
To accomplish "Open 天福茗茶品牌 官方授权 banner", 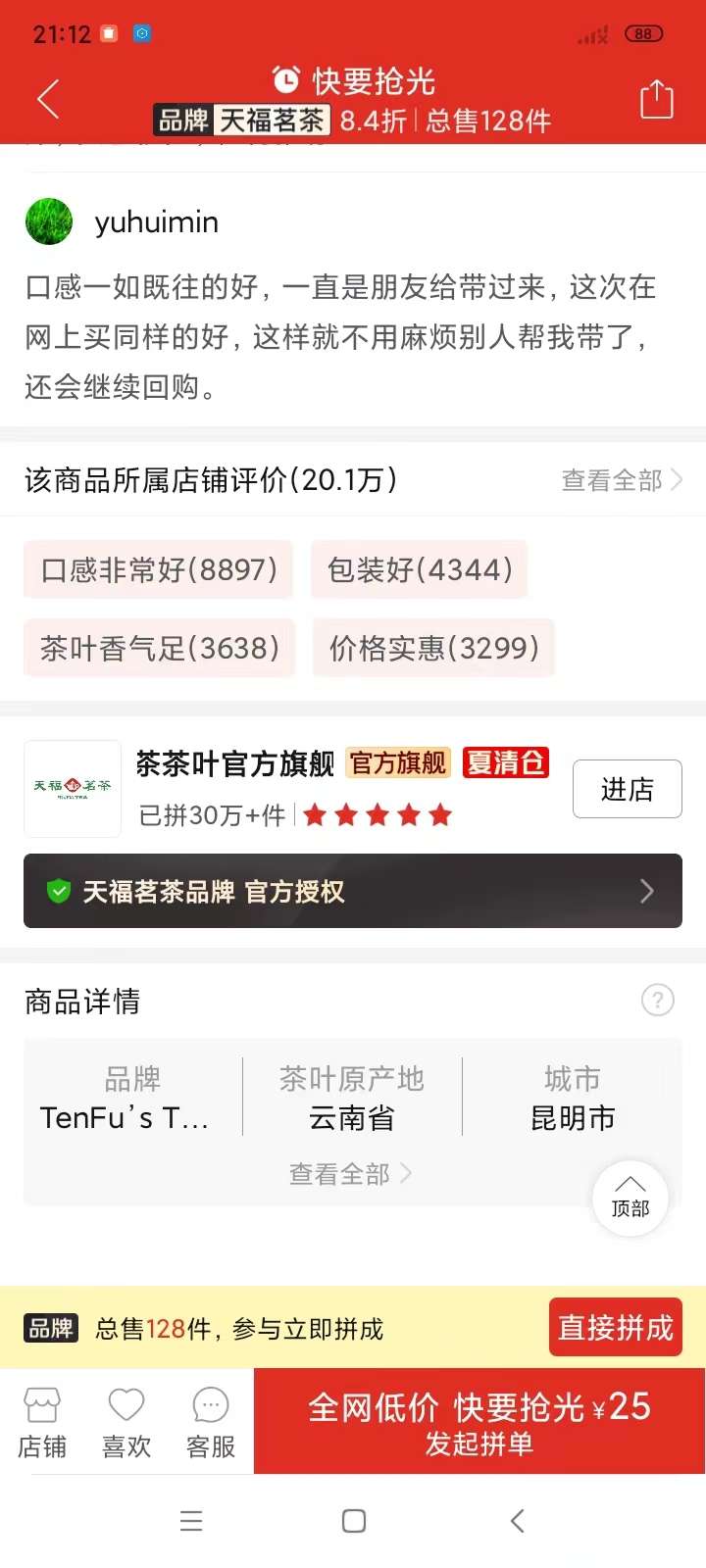I will click(353, 891).
